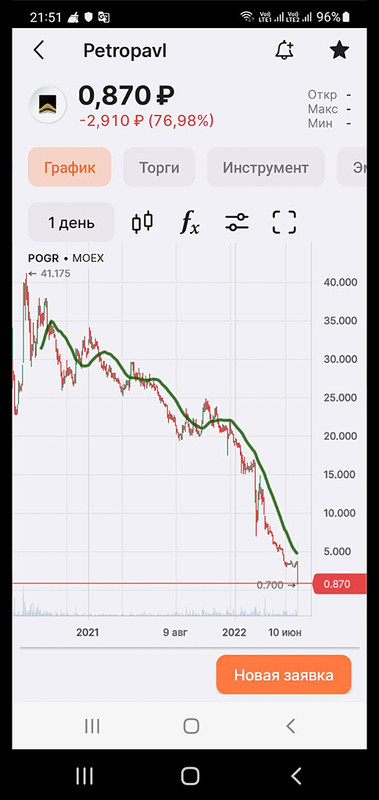The image size is (379, 800).
Task: Tap the system home button
Action: [190, 777]
